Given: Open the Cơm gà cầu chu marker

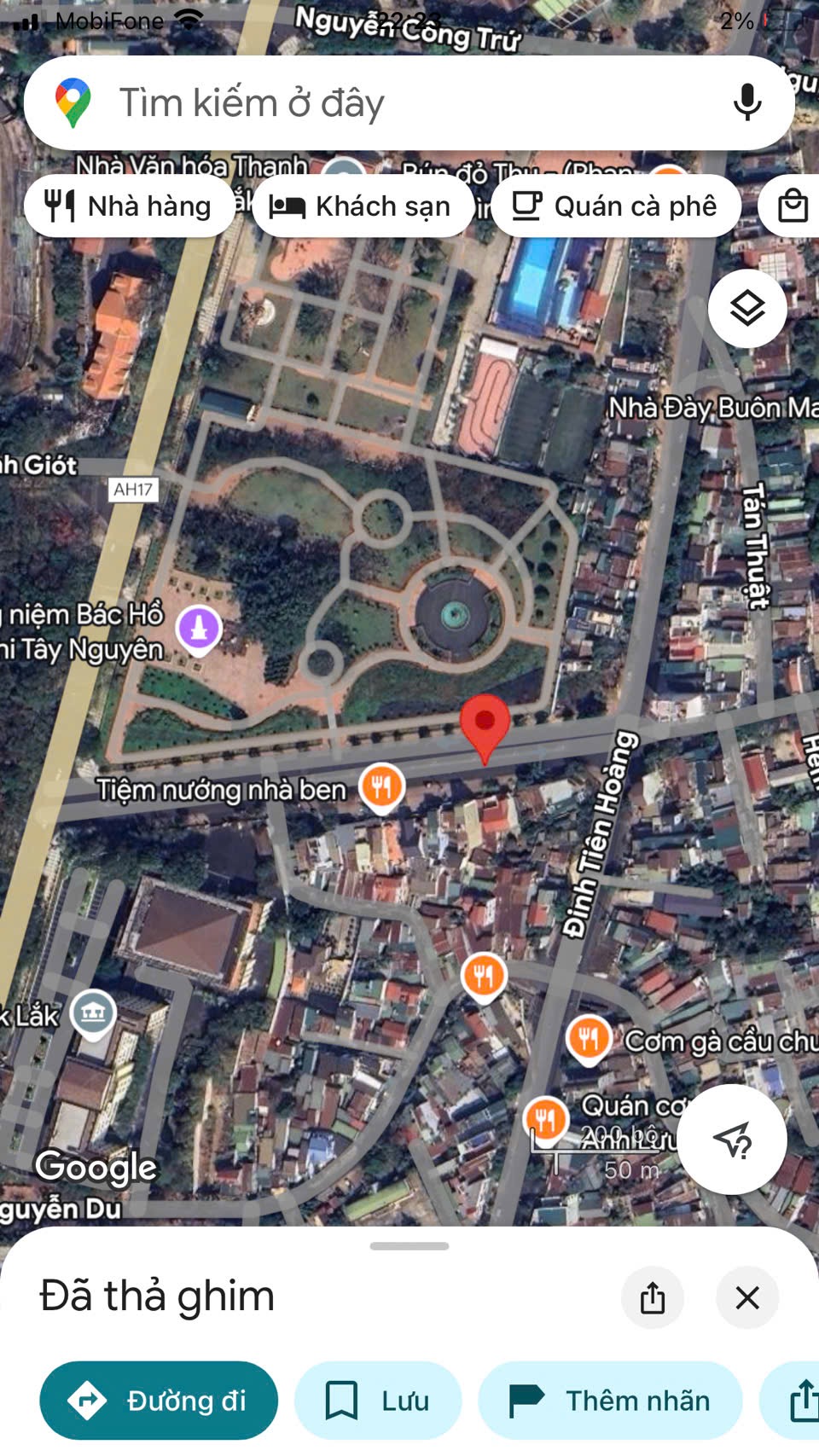Looking at the screenshot, I should click(589, 1039).
